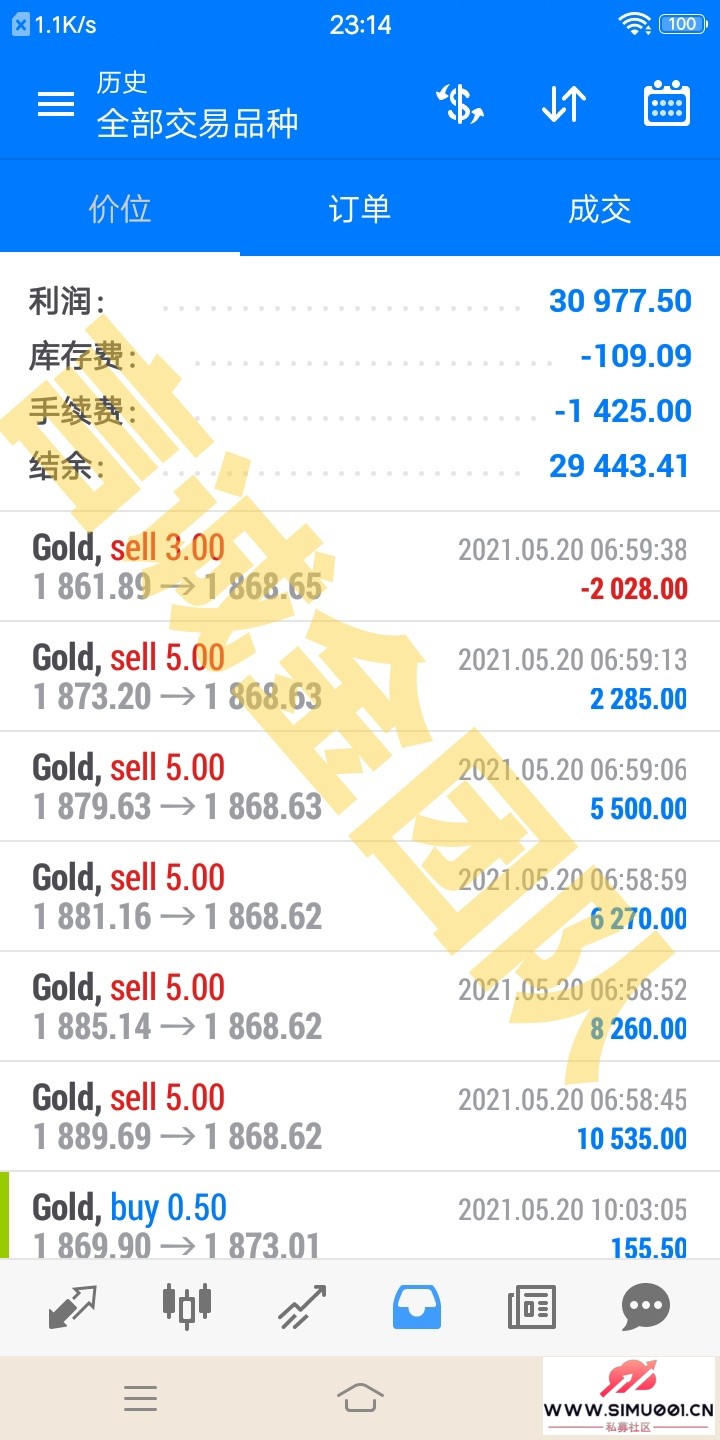Open the chat messages tab
The width and height of the screenshot is (720, 1440).
click(645, 1306)
